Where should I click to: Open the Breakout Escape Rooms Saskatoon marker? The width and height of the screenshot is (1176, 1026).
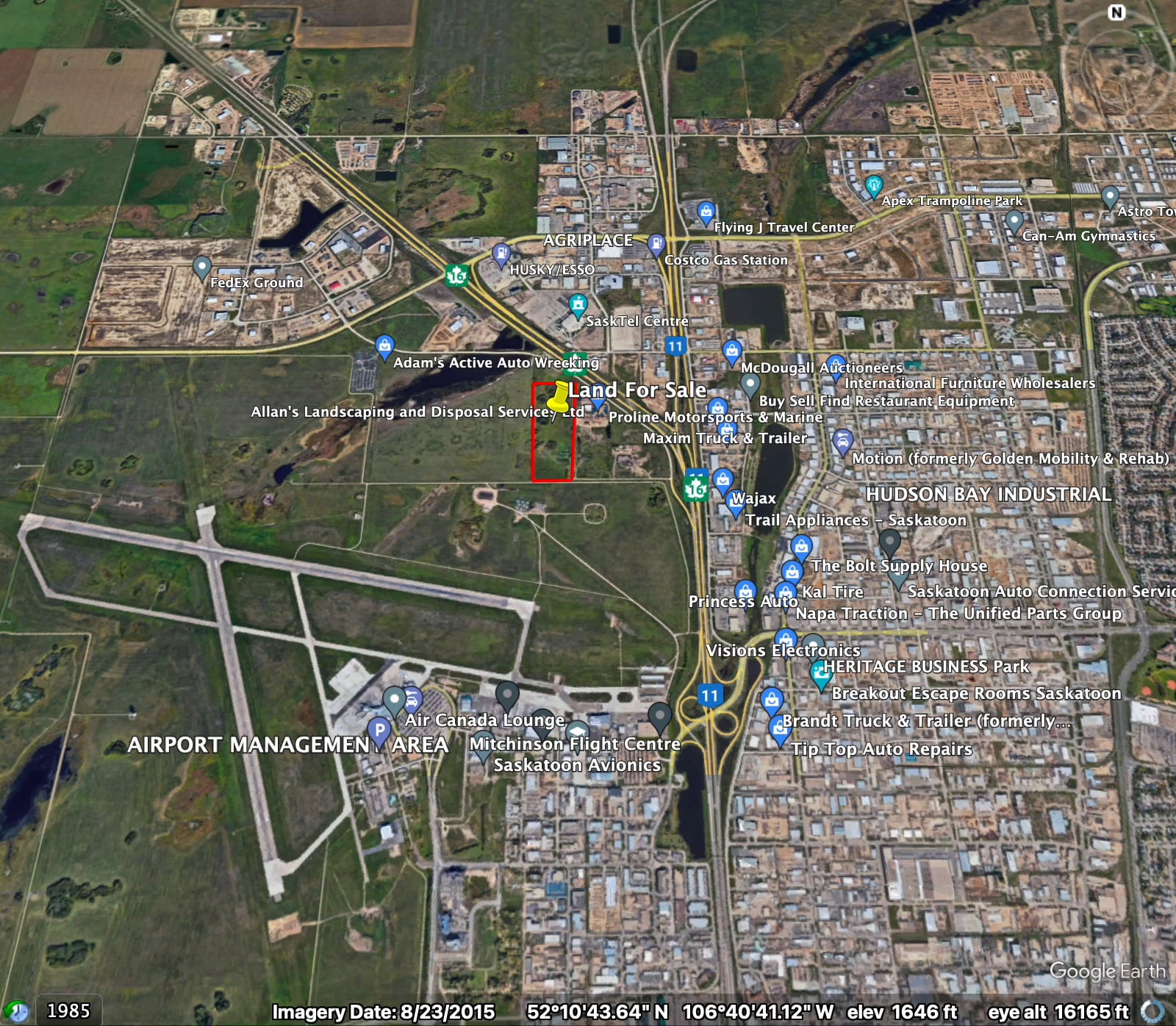[x=820, y=673]
